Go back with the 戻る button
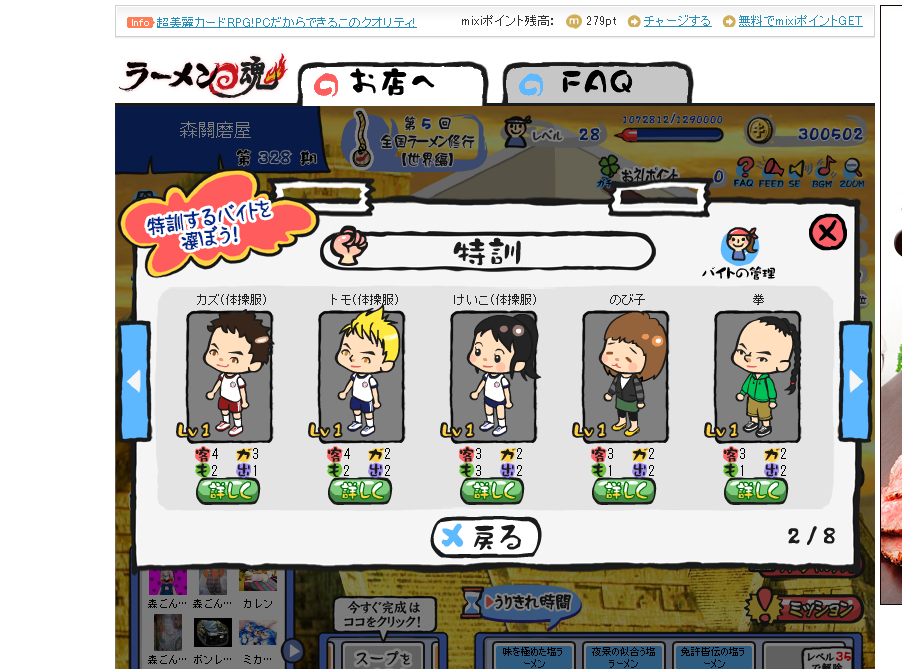The height and width of the screenshot is (669, 902). (486, 538)
